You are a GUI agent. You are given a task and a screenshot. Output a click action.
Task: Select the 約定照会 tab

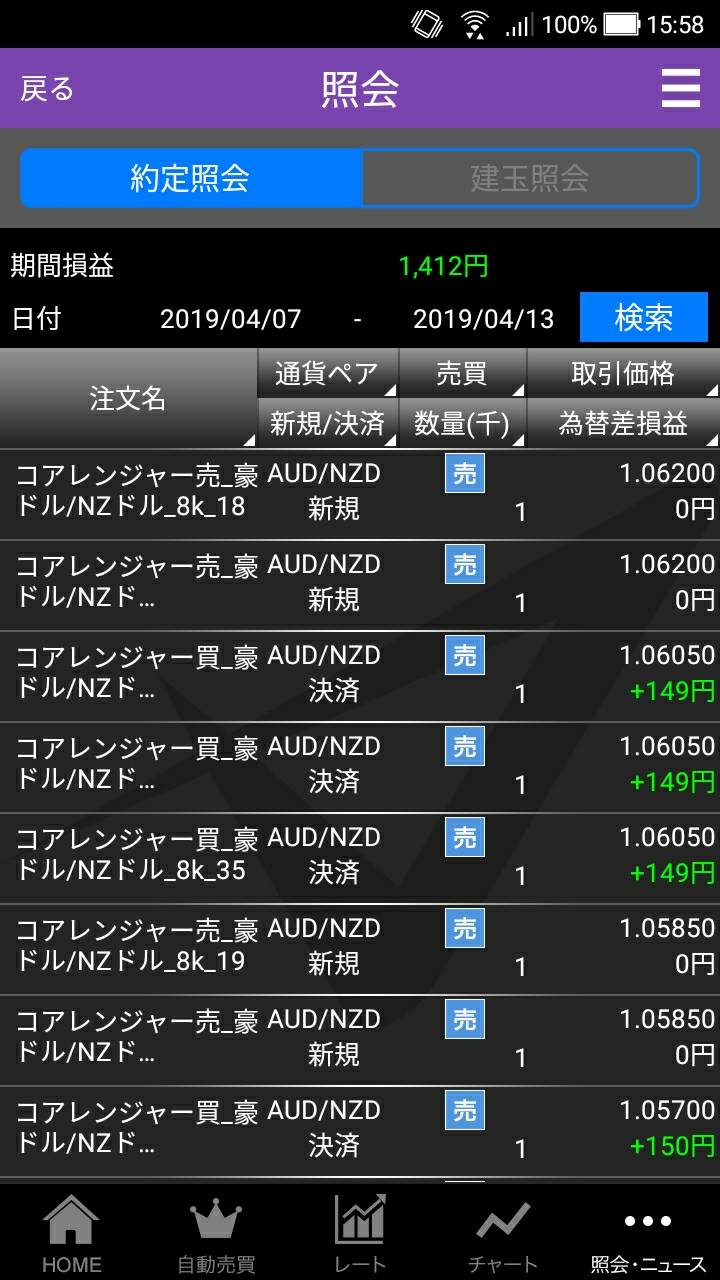click(191, 179)
